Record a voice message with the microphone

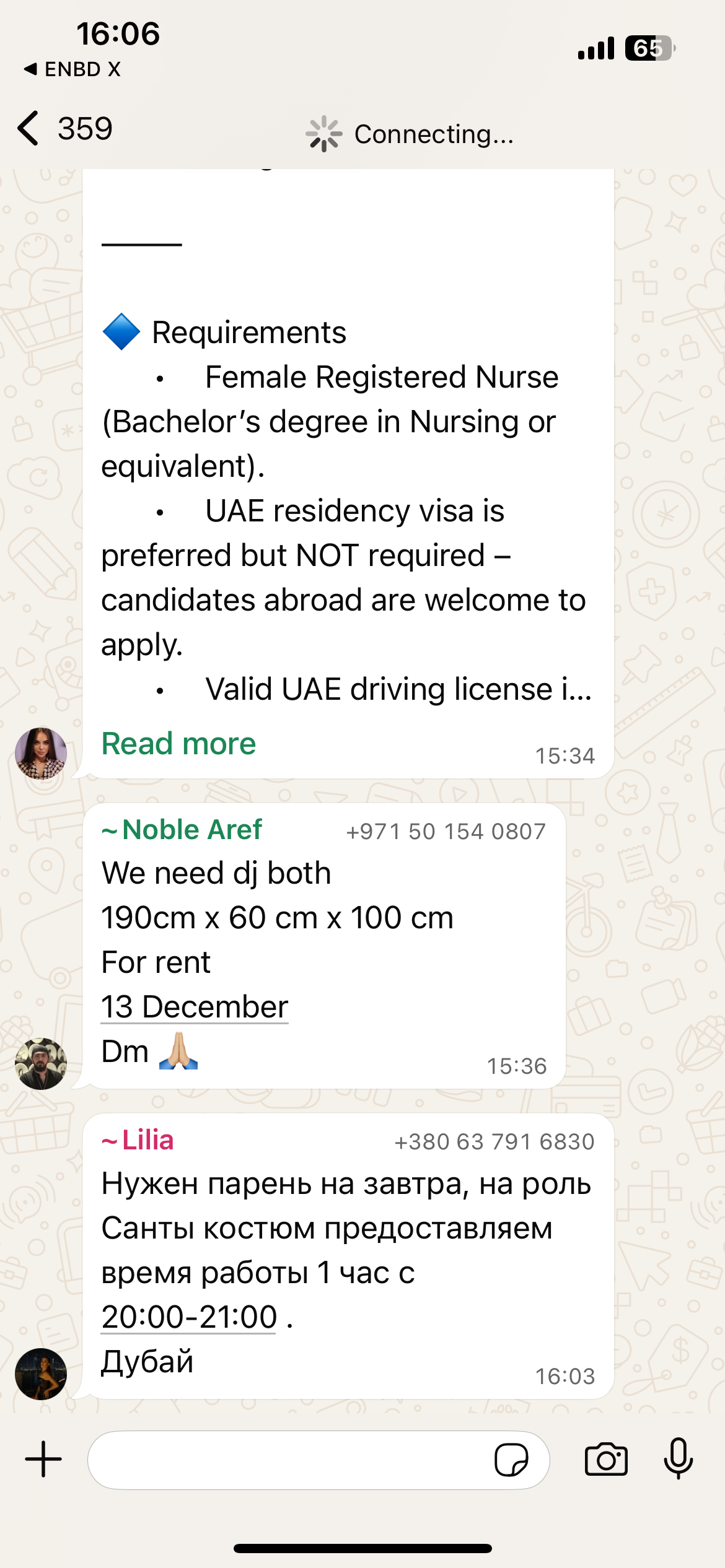[x=679, y=1460]
